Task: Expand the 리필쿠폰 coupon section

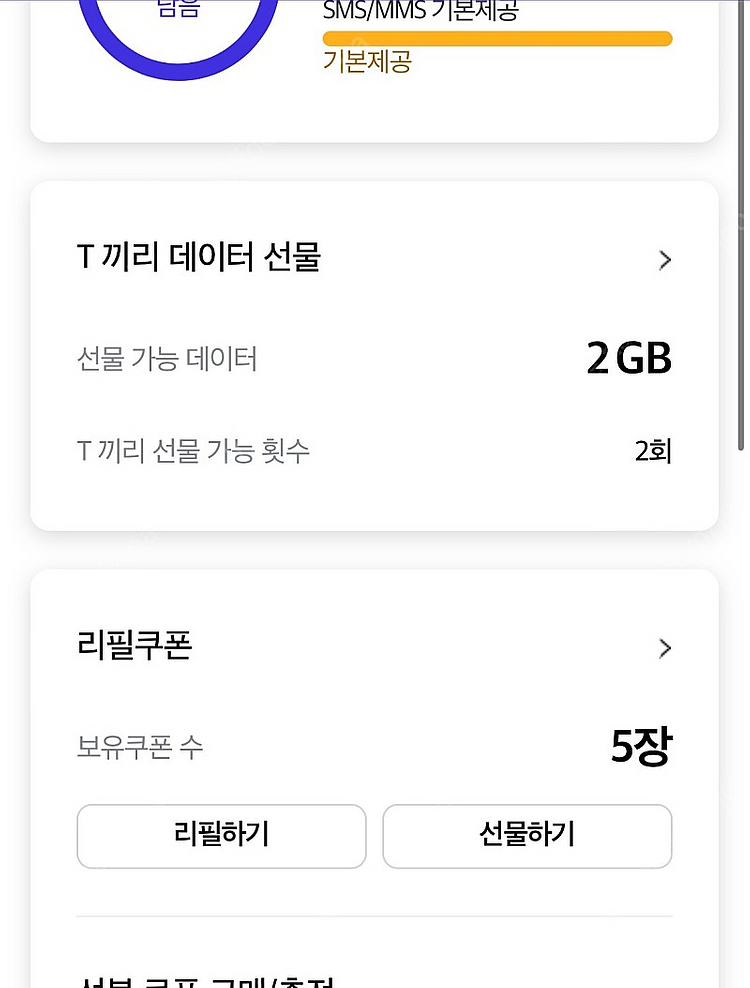Action: coord(664,648)
